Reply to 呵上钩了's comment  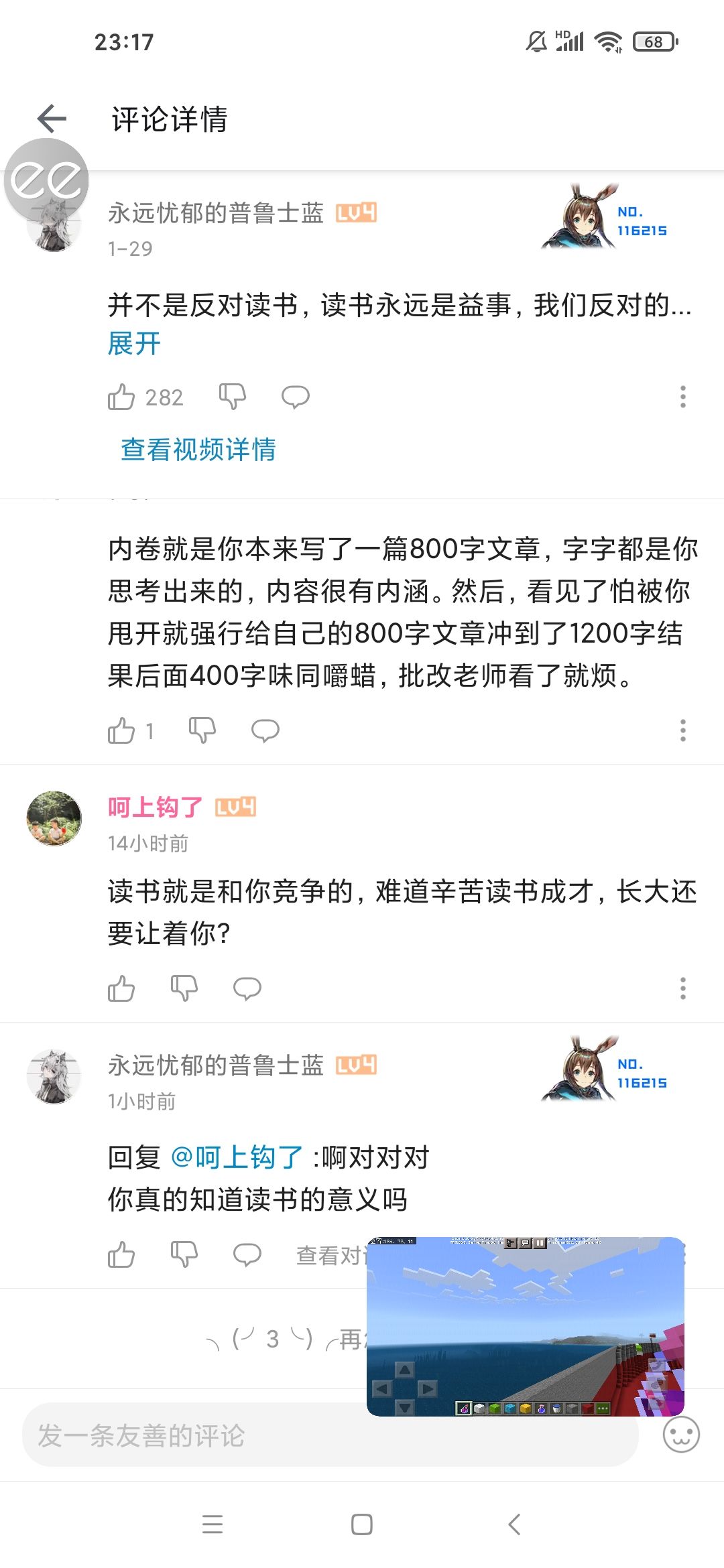pyautogui.click(x=247, y=988)
